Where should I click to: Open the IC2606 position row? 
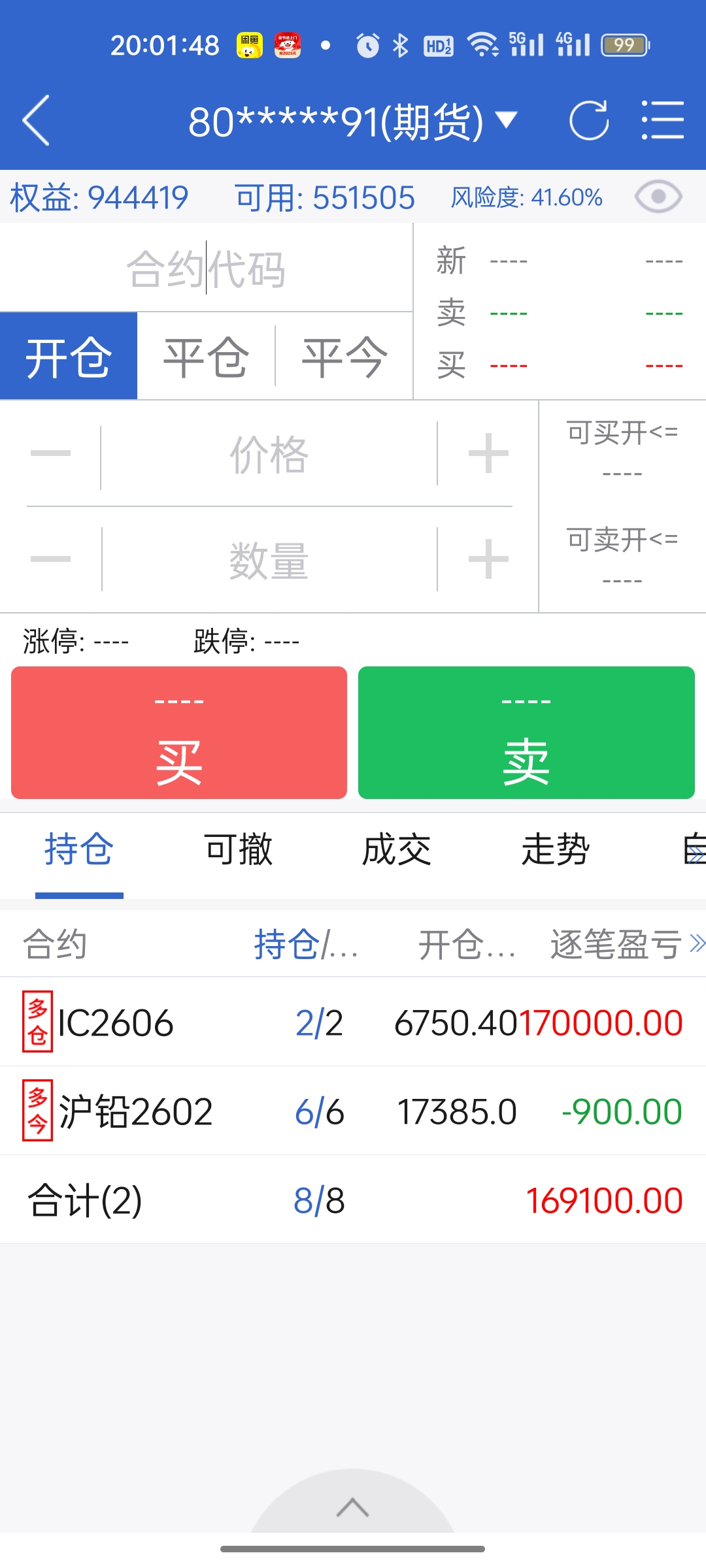point(353,1022)
